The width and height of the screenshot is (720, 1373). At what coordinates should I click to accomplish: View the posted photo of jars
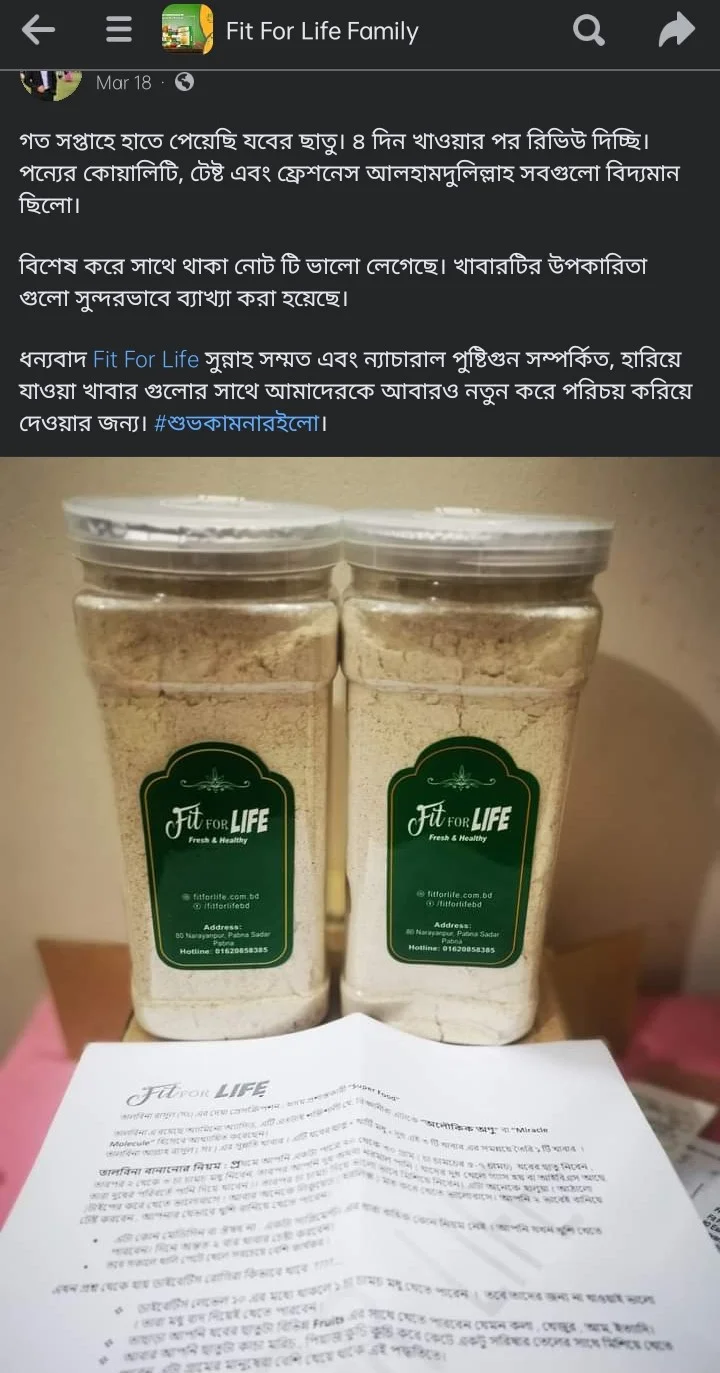(360, 800)
